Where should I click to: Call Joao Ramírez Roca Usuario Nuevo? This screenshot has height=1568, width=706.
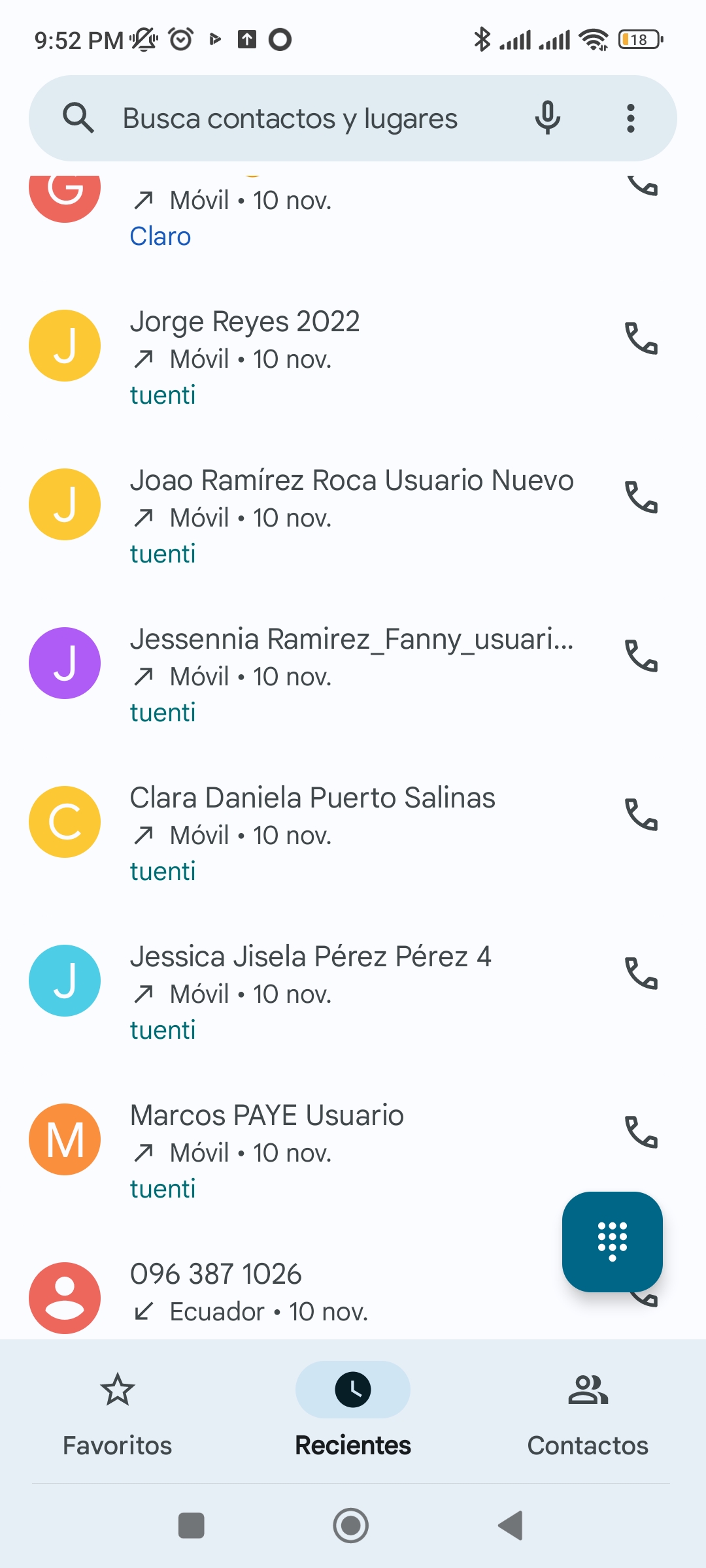click(641, 497)
